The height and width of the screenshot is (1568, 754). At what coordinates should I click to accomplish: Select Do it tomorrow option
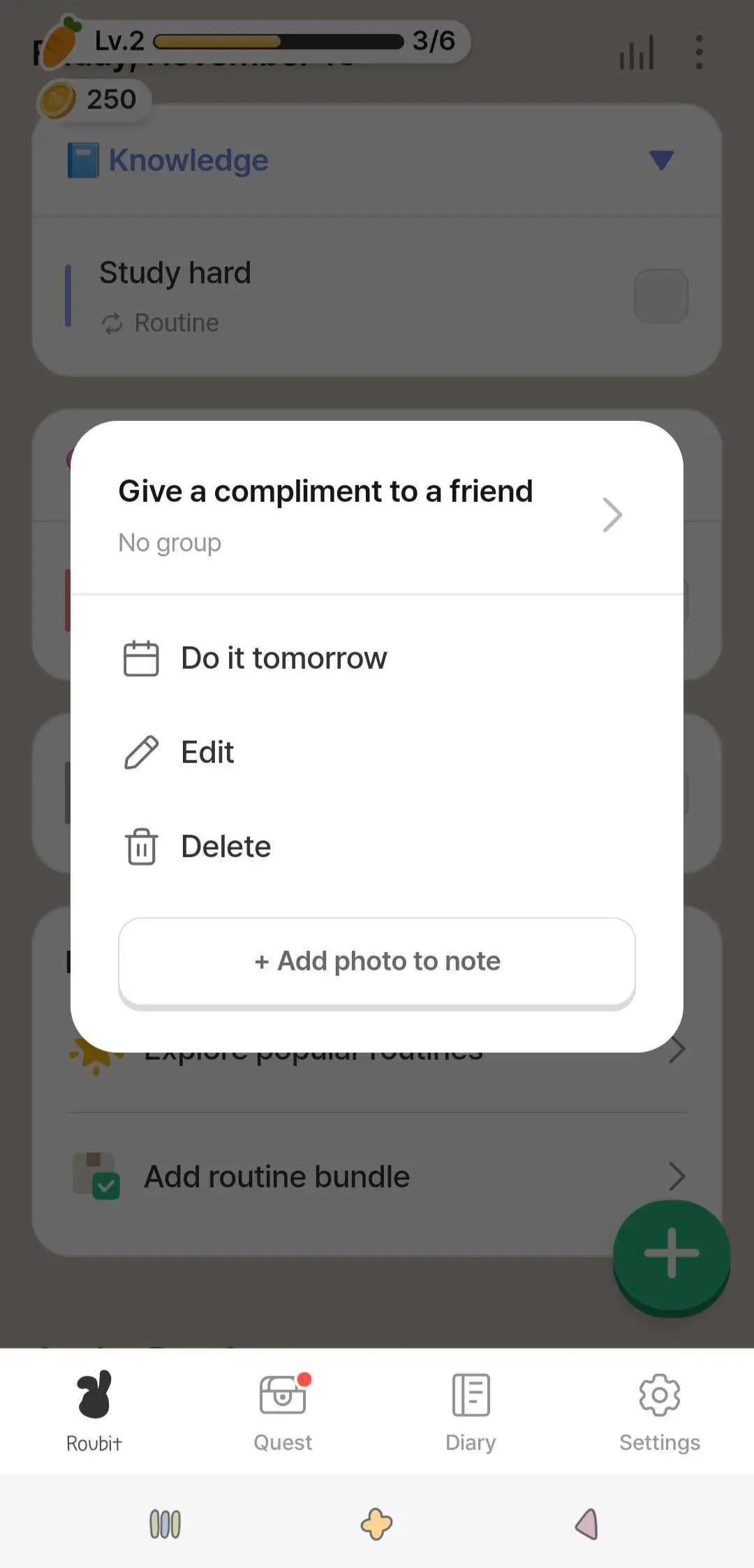pyautogui.click(x=283, y=658)
